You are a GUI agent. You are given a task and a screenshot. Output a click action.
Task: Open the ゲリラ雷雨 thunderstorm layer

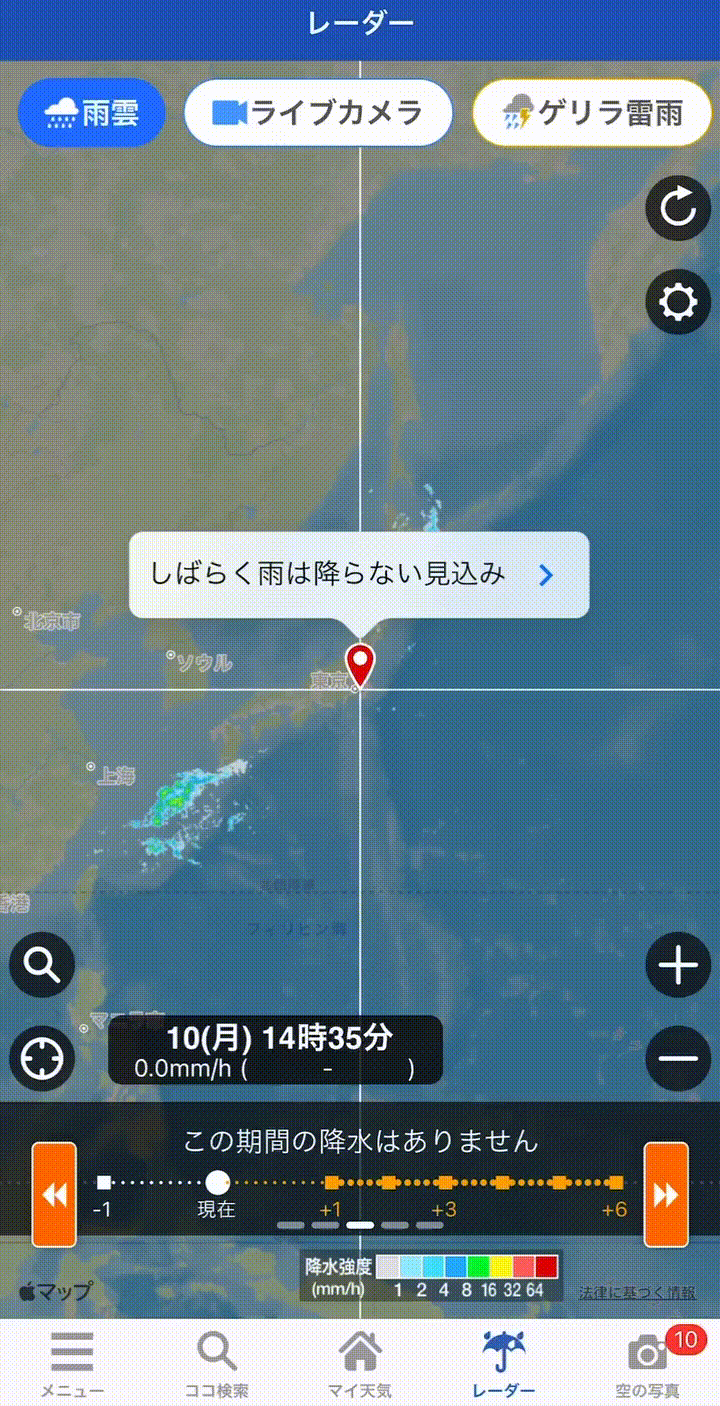coord(595,112)
